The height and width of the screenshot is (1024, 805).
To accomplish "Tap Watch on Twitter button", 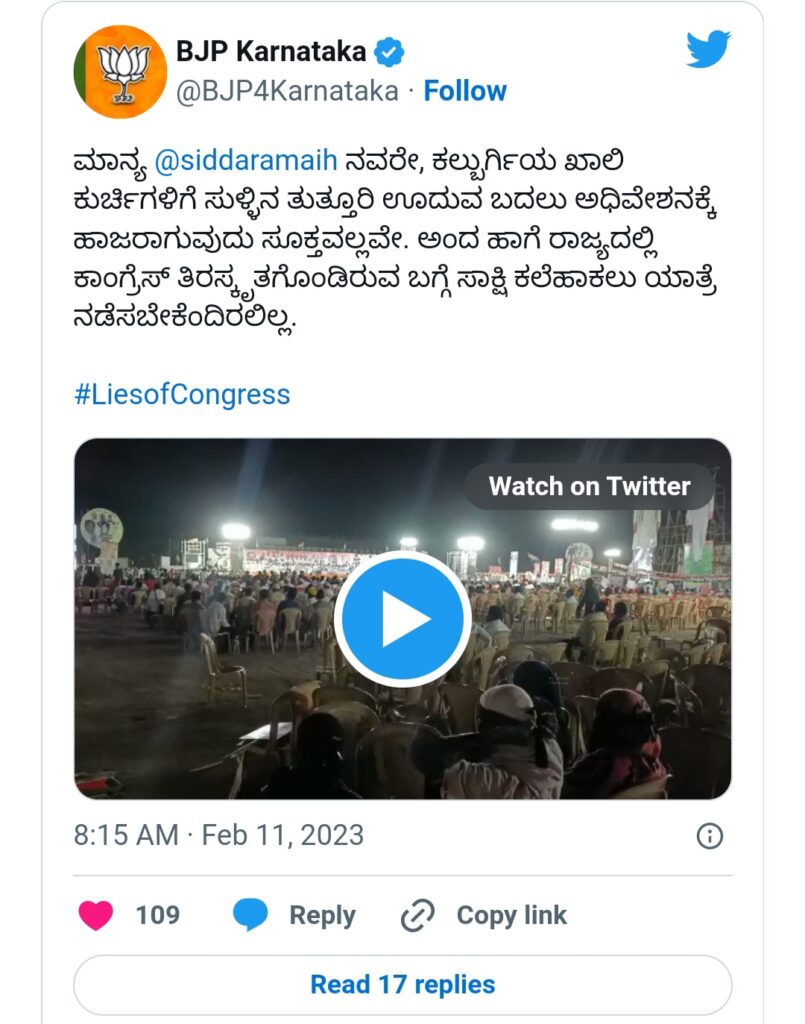I will pyautogui.click(x=589, y=487).
